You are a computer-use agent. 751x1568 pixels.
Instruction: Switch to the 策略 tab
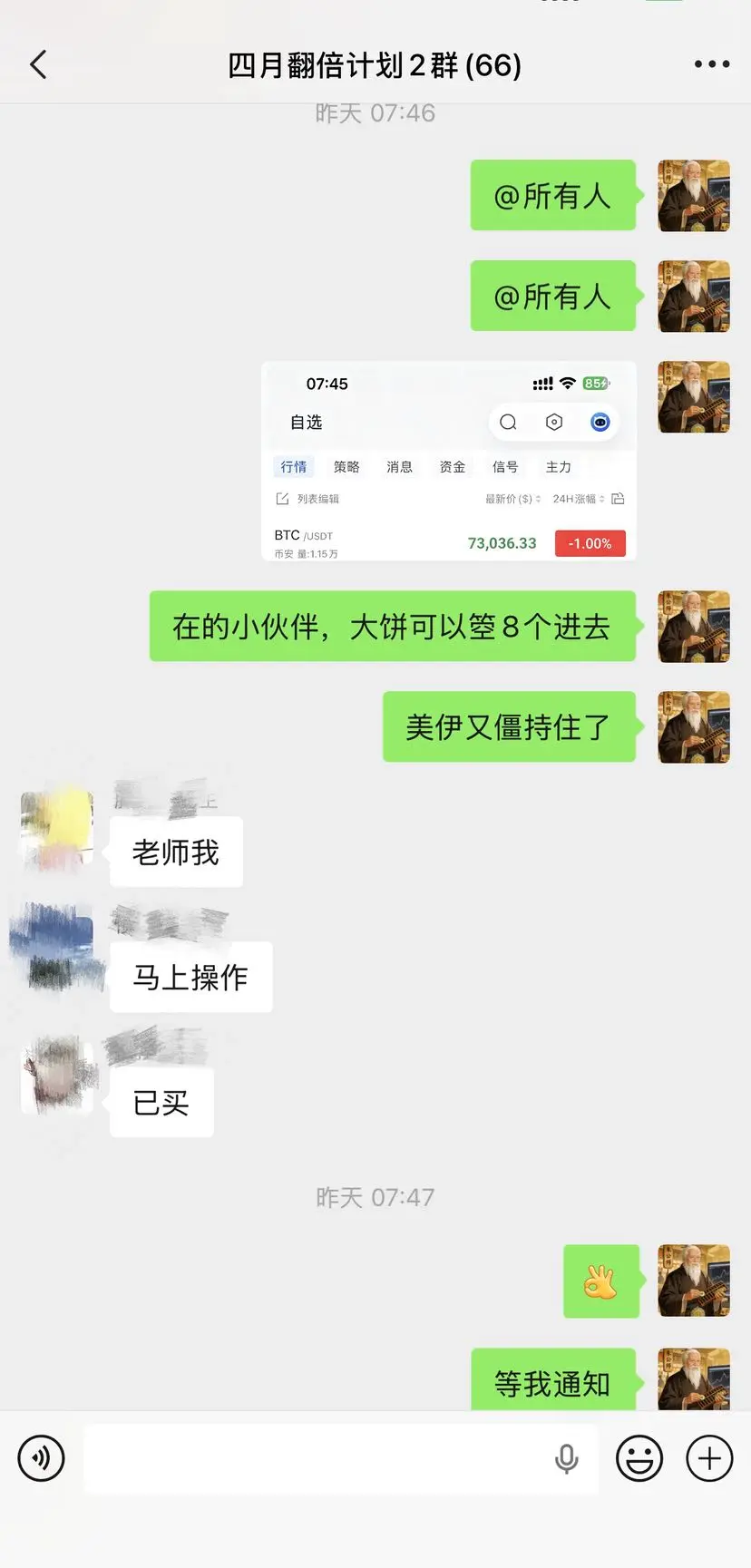(x=346, y=466)
